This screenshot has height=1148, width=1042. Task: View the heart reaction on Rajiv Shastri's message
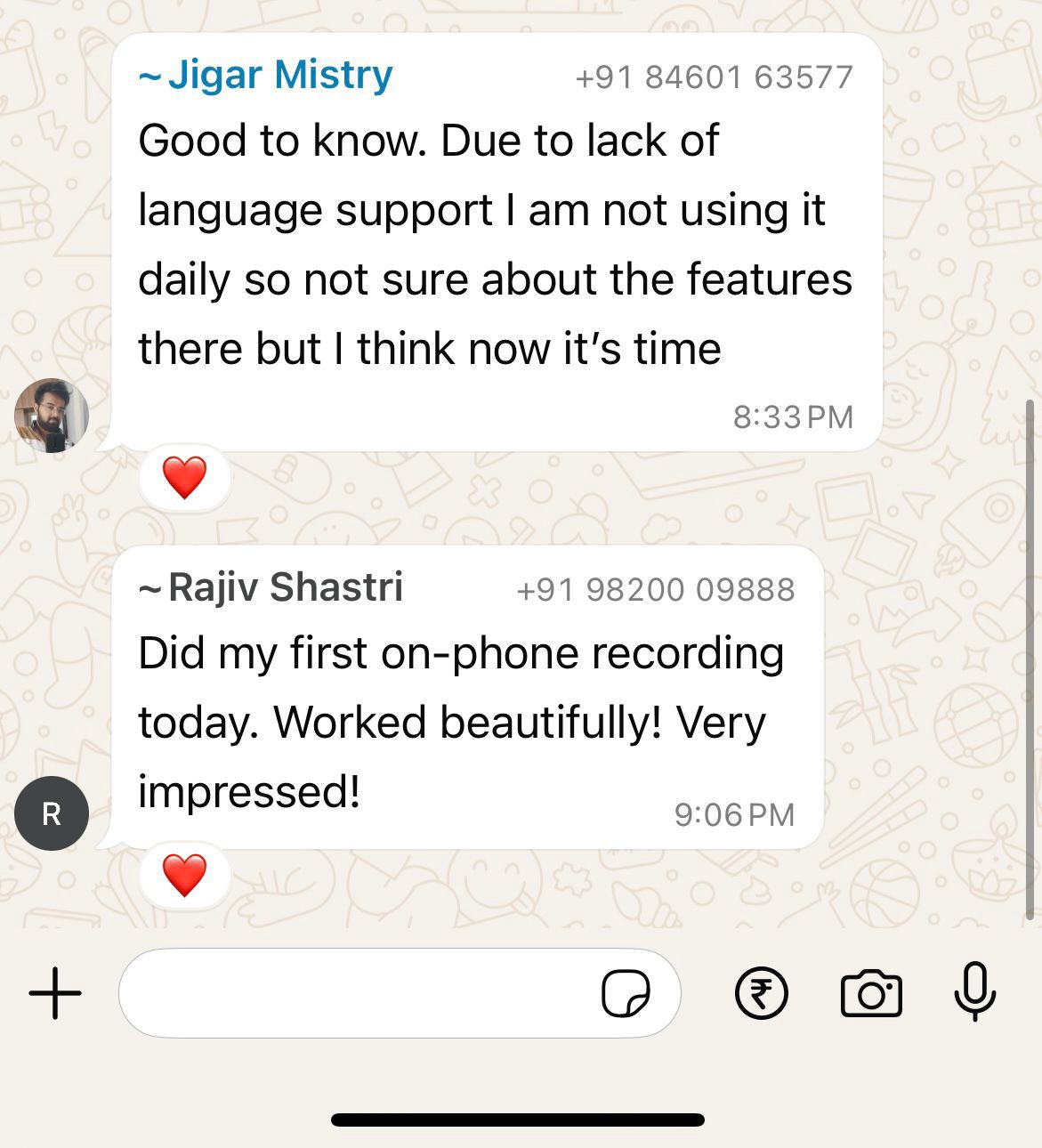[185, 875]
